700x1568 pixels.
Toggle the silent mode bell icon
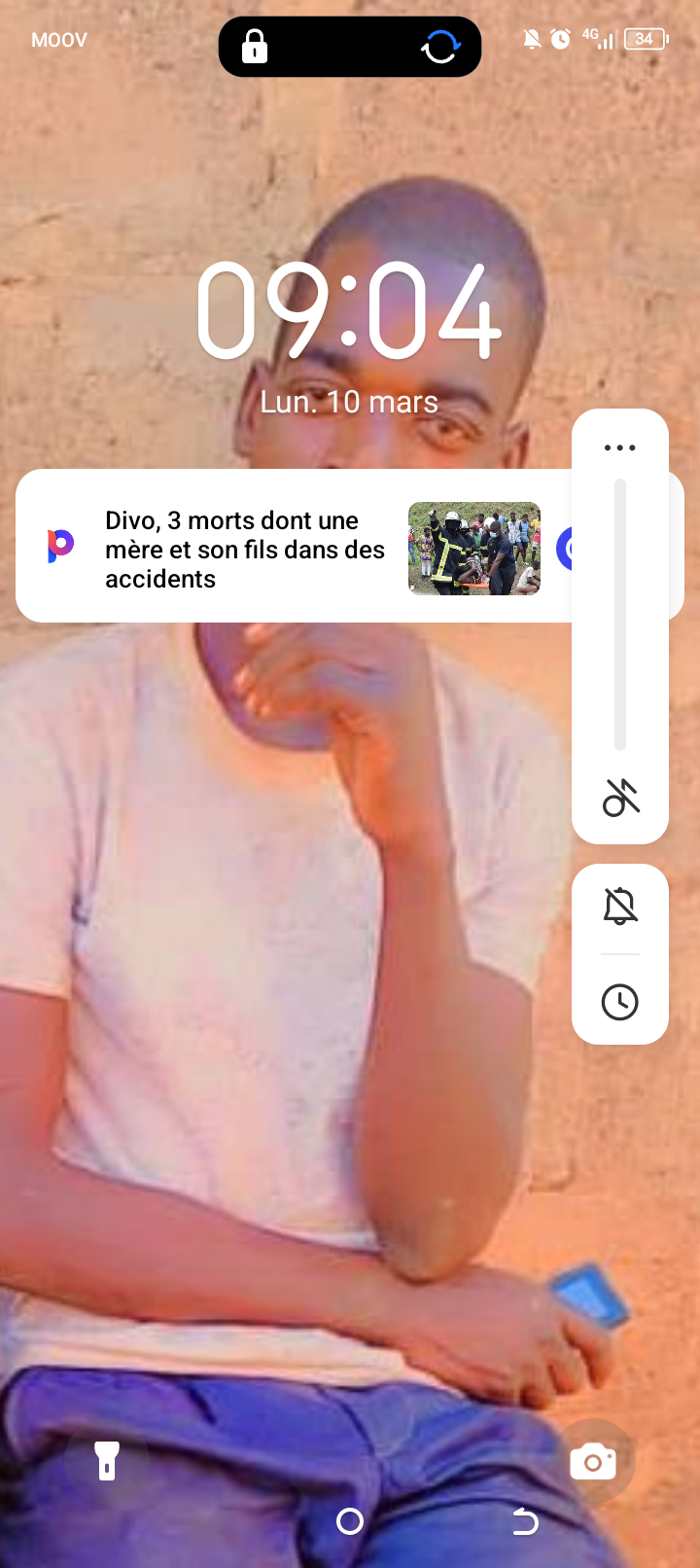[620, 907]
